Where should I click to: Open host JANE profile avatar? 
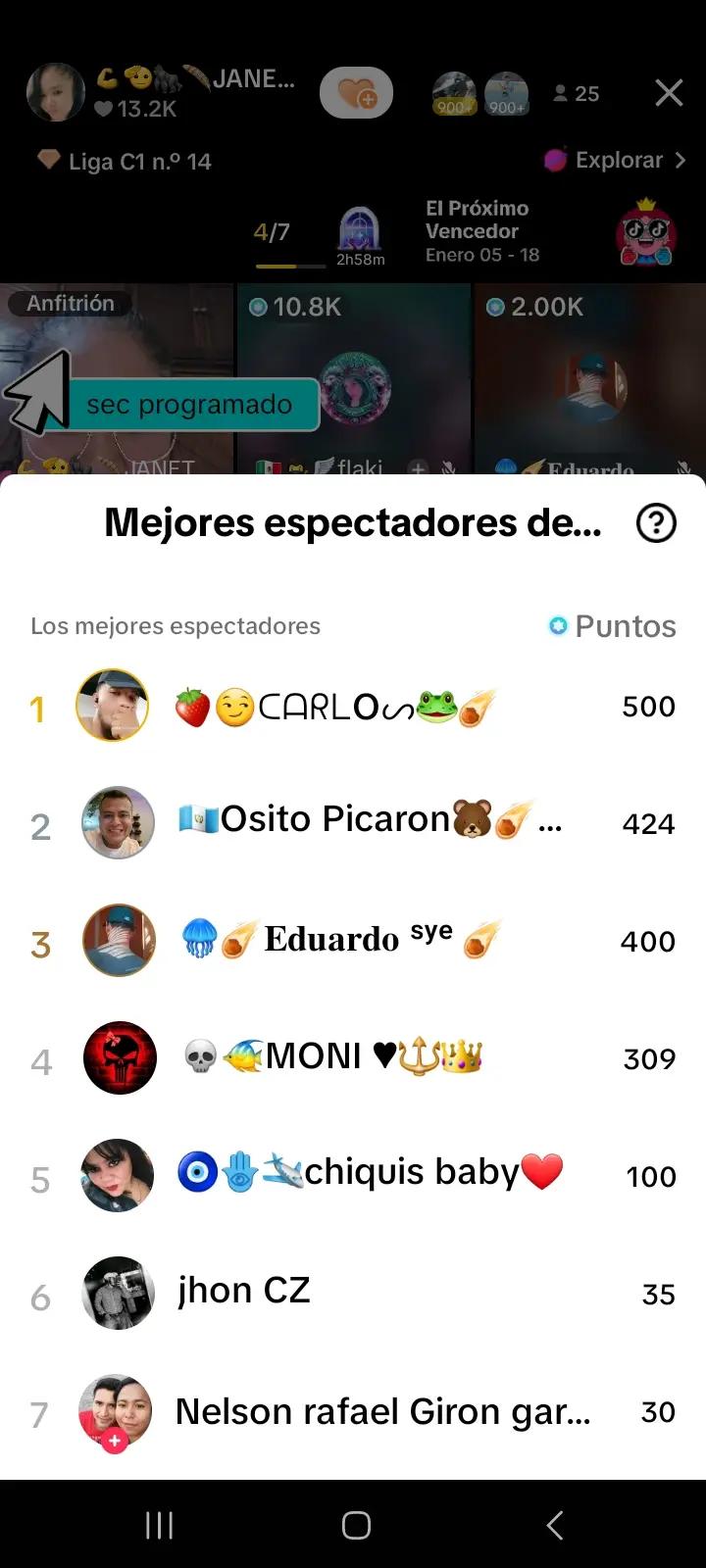click(x=56, y=93)
